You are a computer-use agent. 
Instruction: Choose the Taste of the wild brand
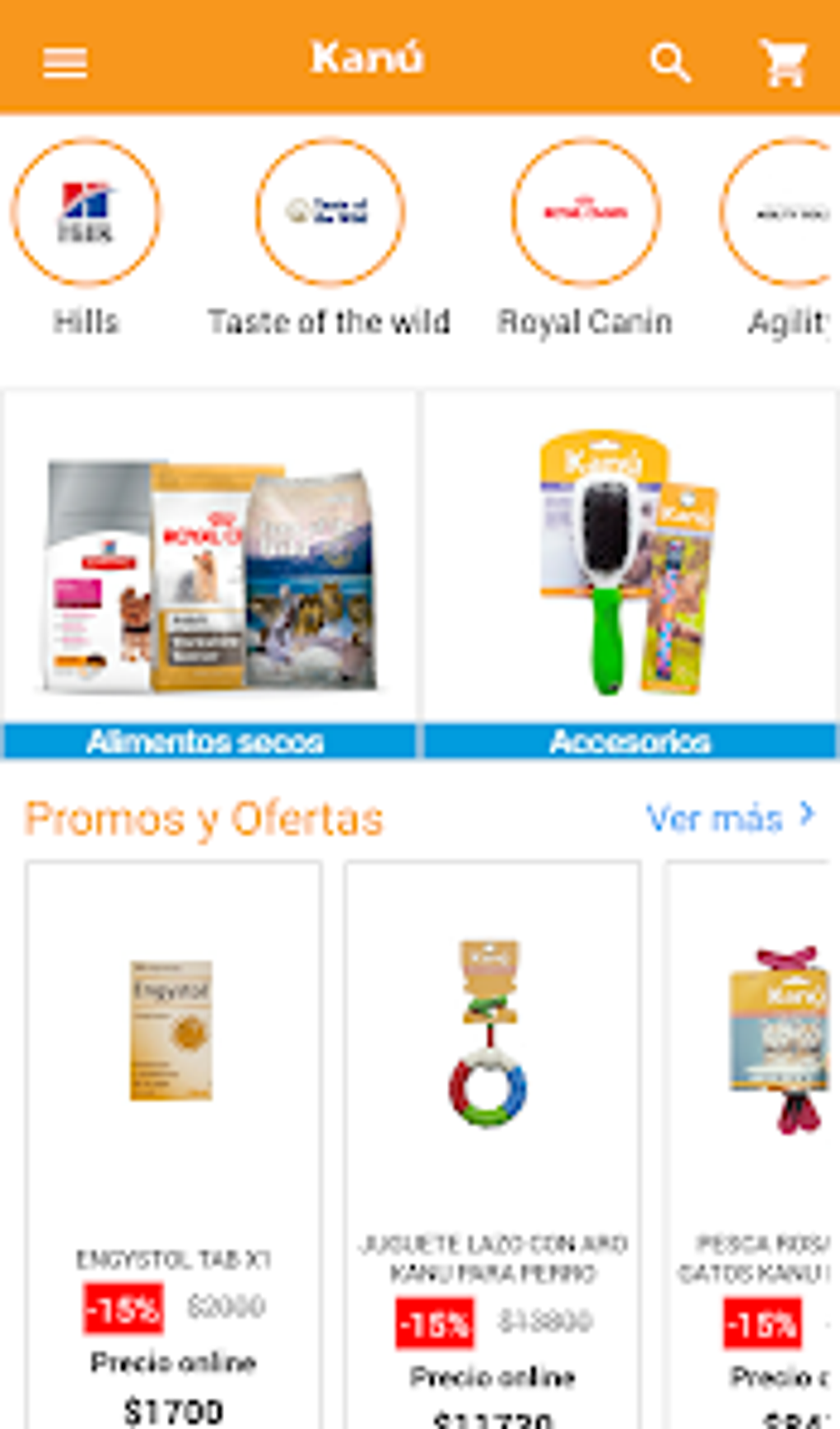tap(329, 212)
